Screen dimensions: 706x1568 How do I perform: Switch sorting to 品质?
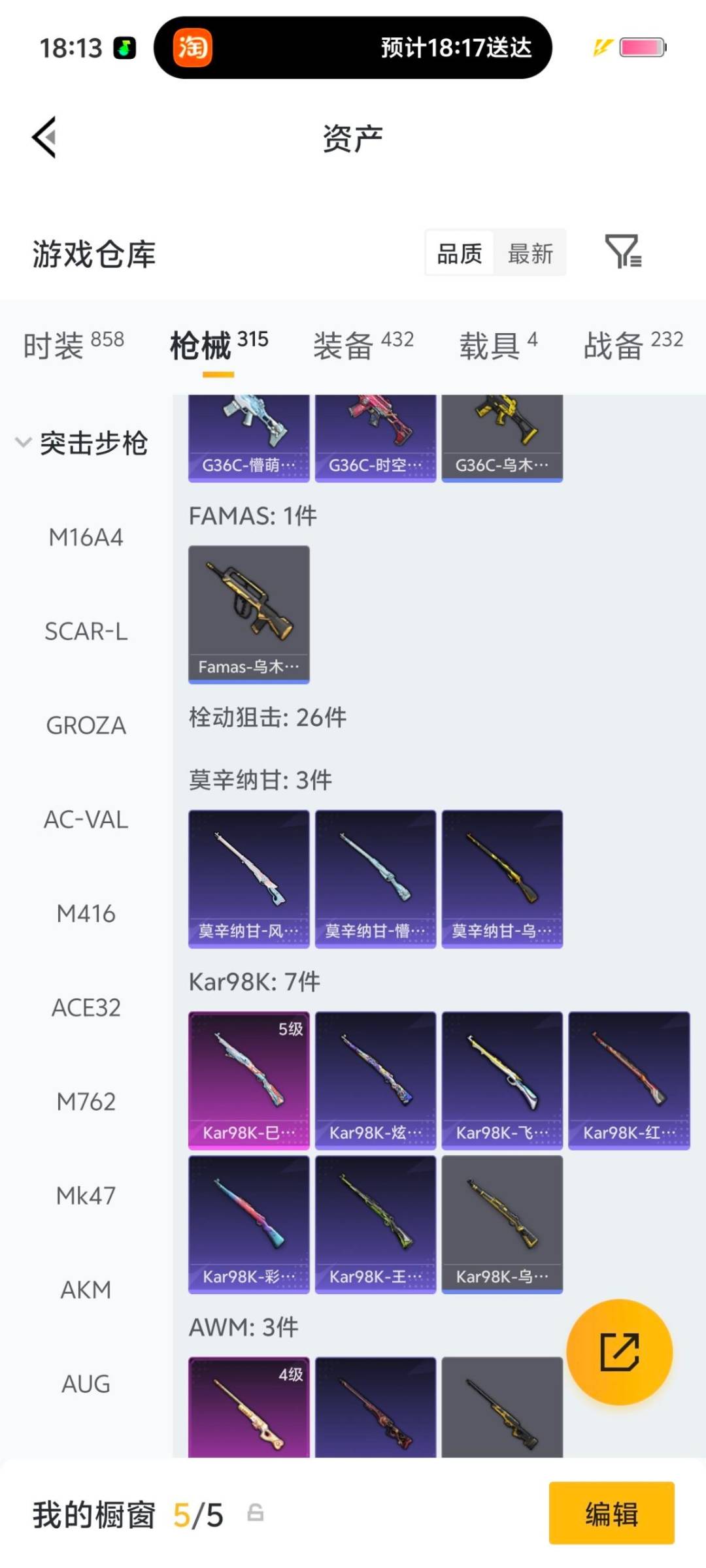pyautogui.click(x=459, y=253)
